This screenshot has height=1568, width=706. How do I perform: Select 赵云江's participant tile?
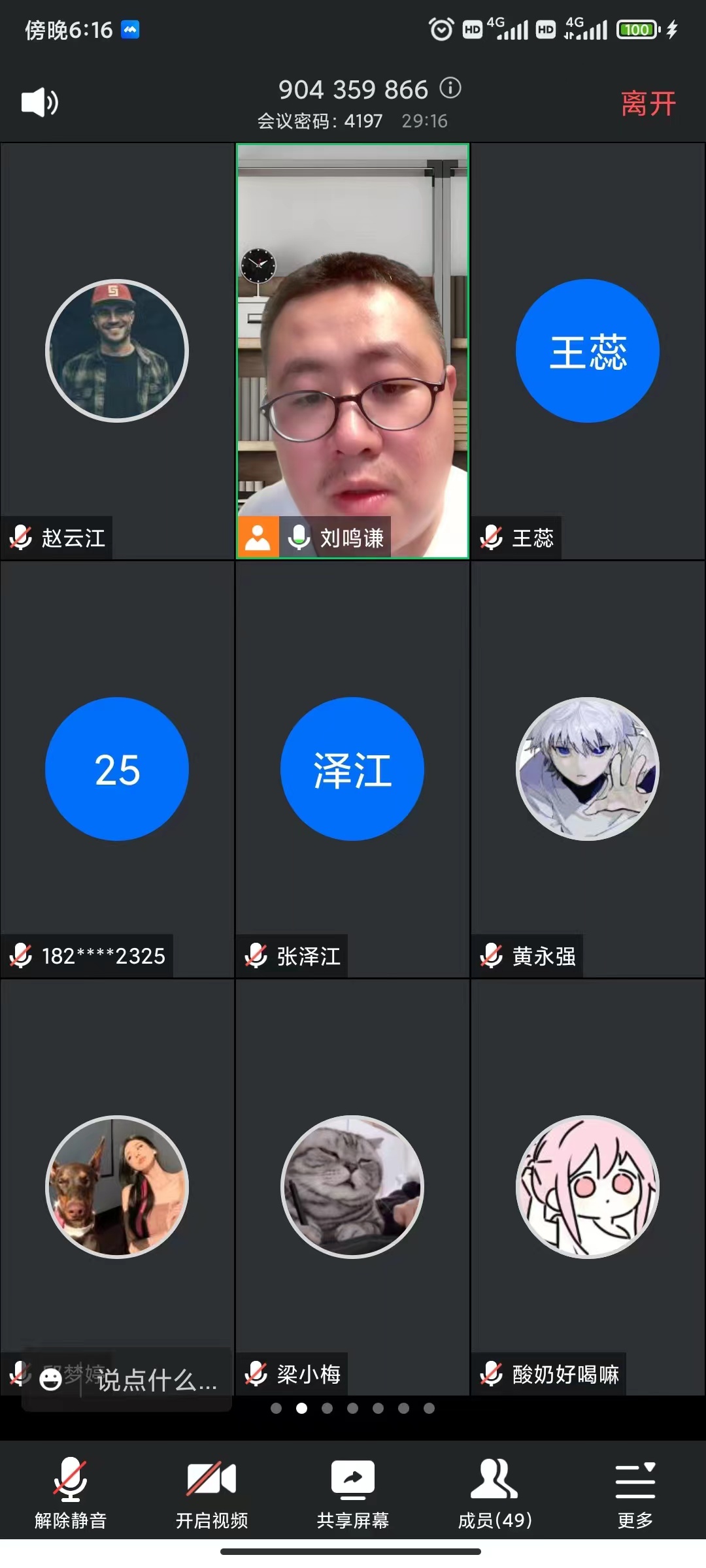pyautogui.click(x=117, y=351)
